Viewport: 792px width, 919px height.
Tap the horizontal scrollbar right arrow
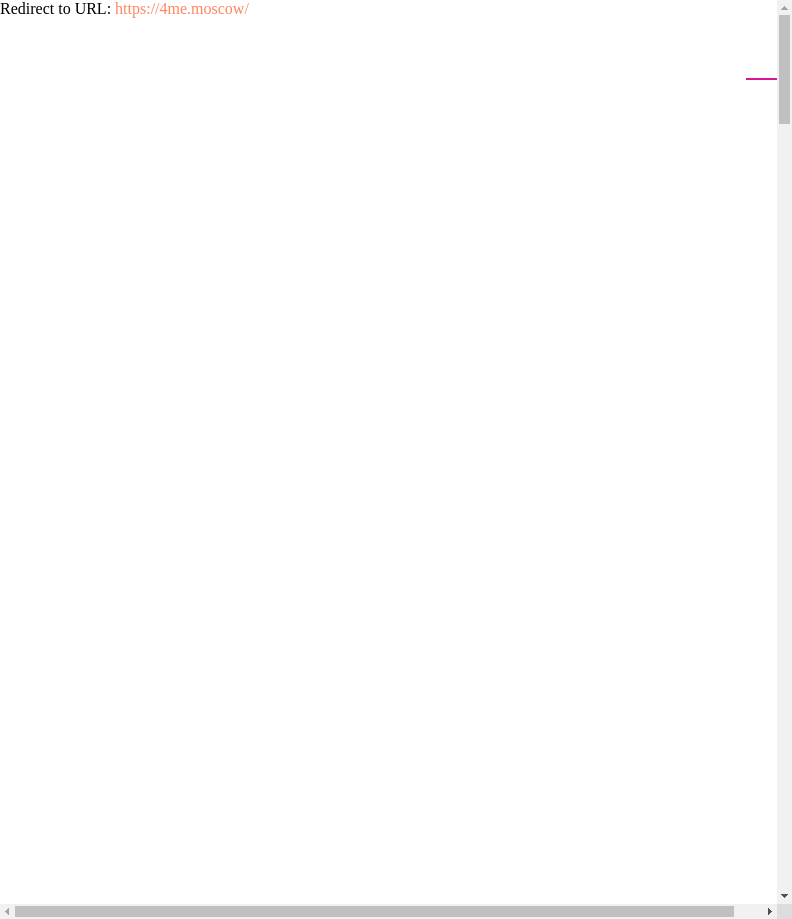pos(769,911)
